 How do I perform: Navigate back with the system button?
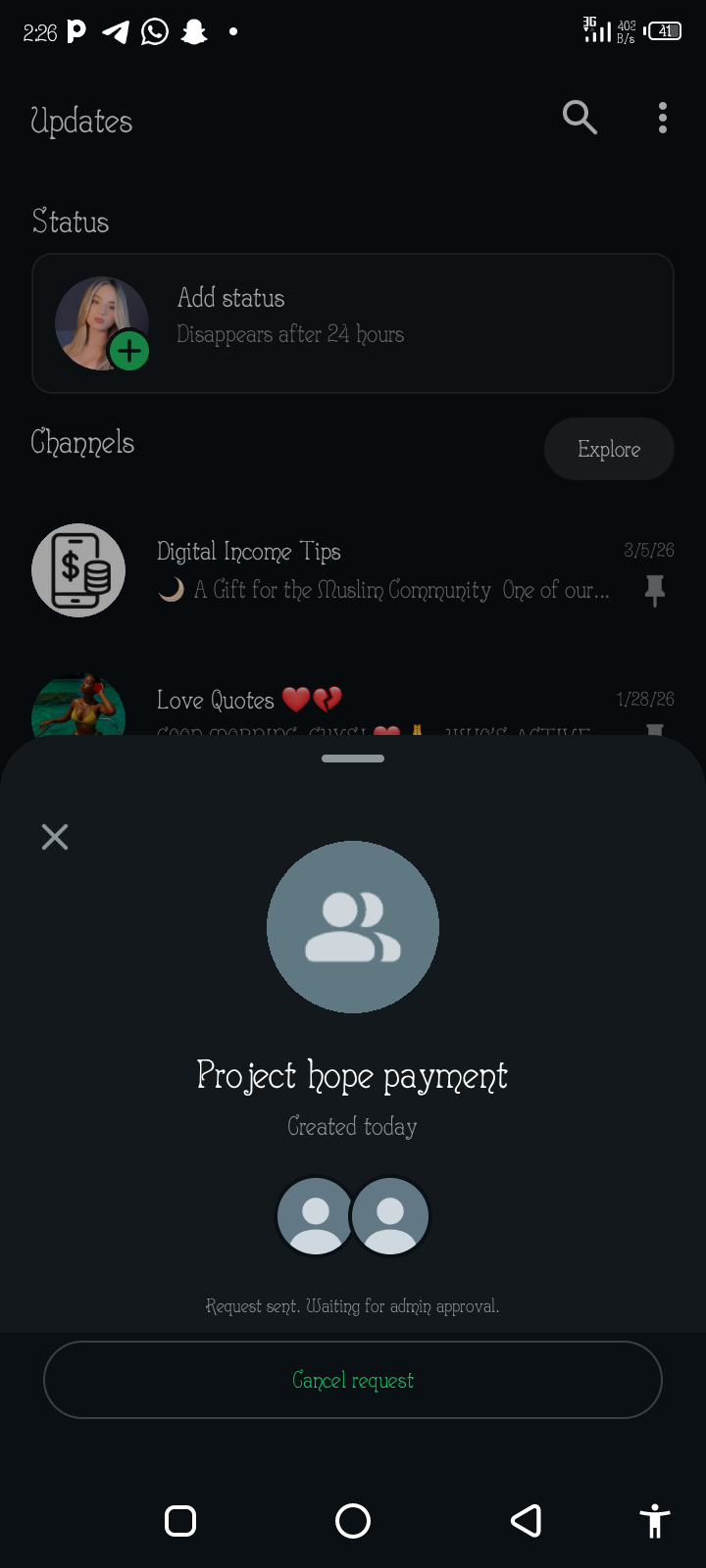[x=527, y=1521]
